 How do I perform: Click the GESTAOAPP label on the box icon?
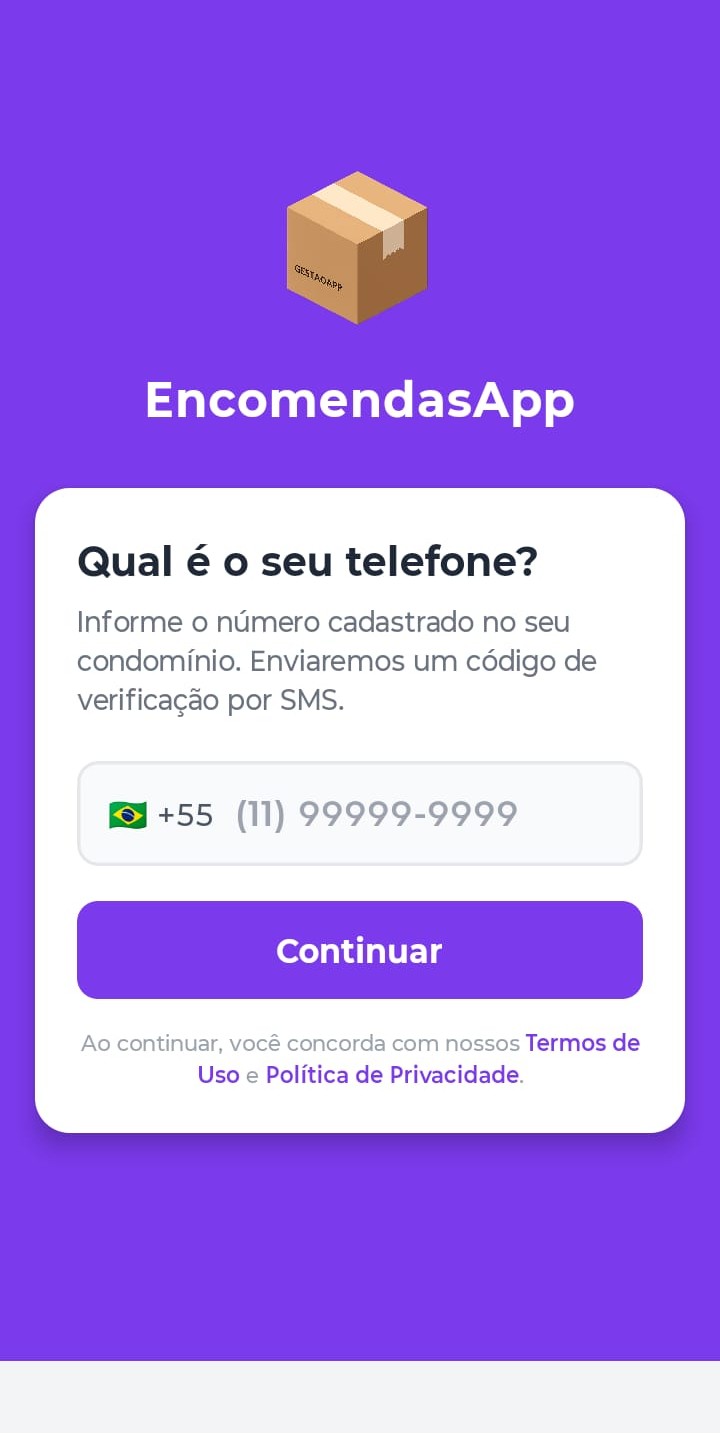click(318, 275)
